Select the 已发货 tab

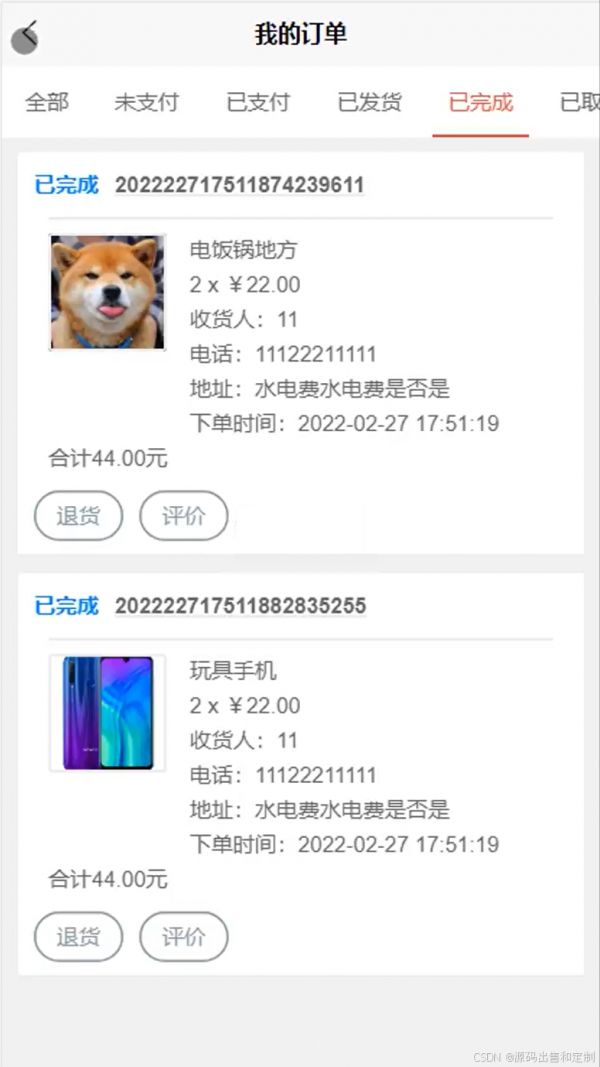tap(369, 103)
